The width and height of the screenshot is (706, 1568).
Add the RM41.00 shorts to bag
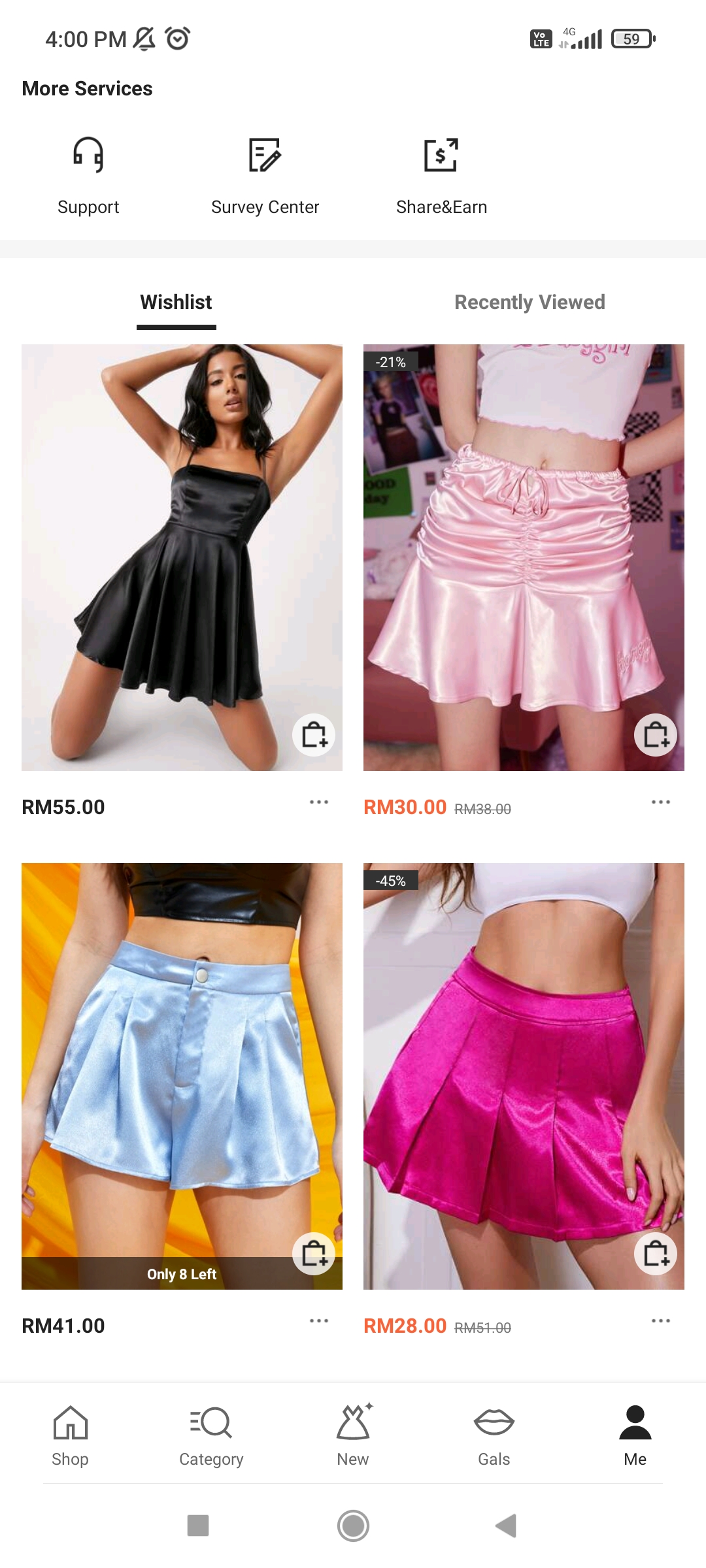tap(314, 1254)
